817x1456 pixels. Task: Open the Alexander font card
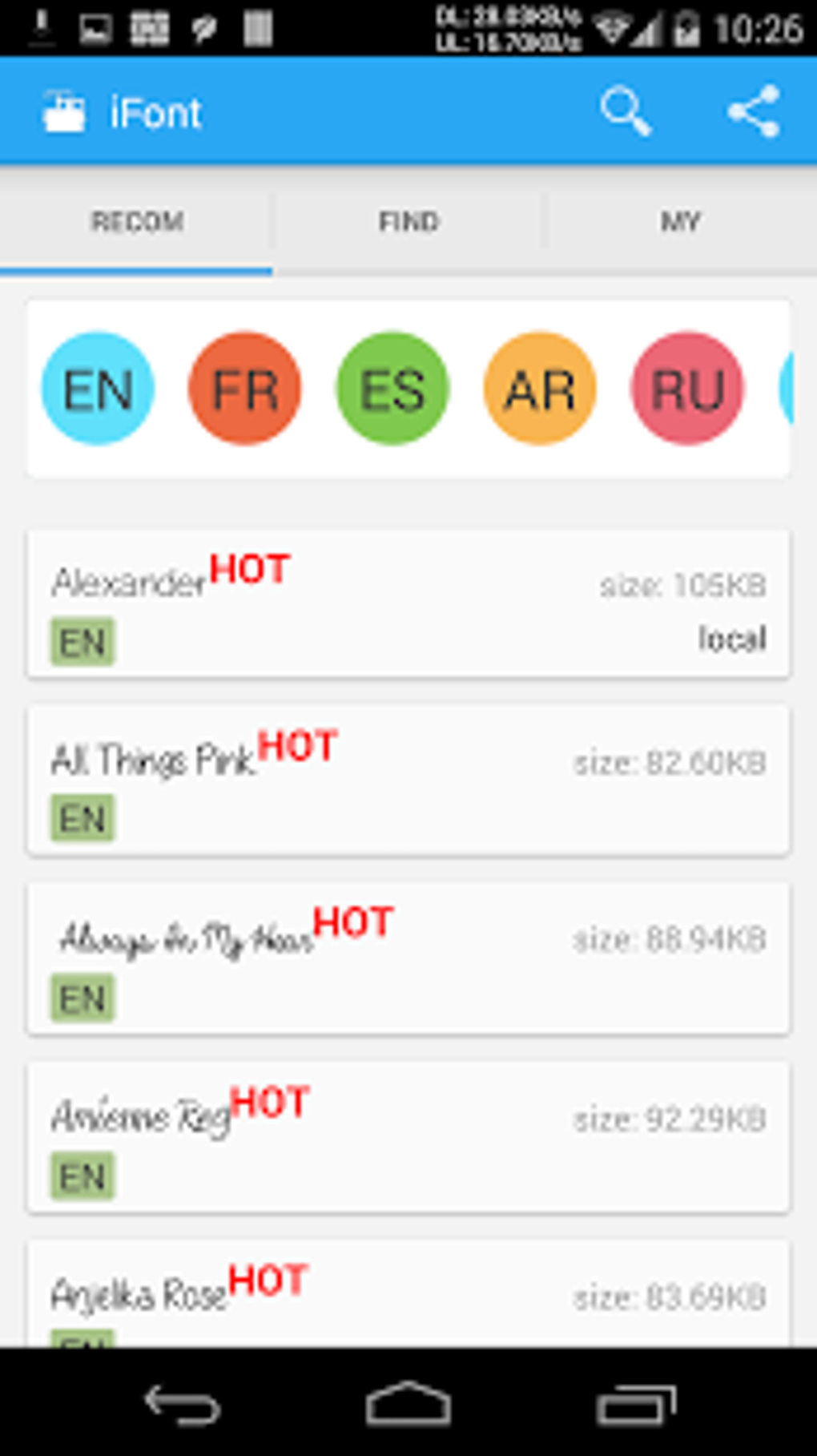[408, 604]
